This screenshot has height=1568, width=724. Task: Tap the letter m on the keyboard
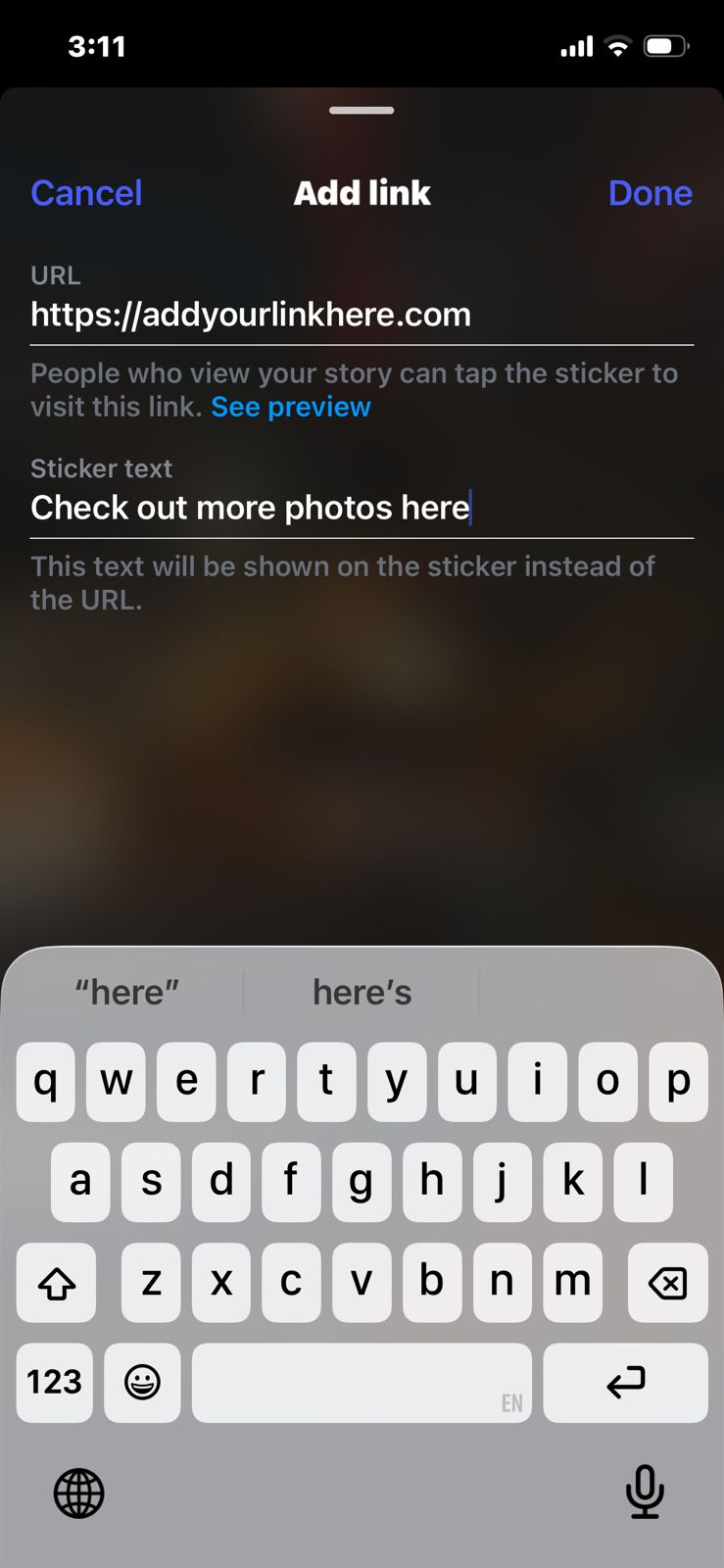tap(572, 1283)
